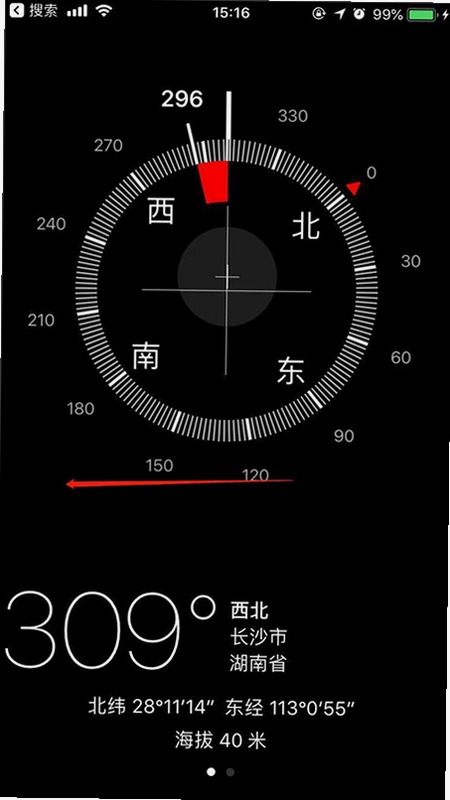
Task: Return to Search via the back breadcrumb
Action: pos(33,12)
